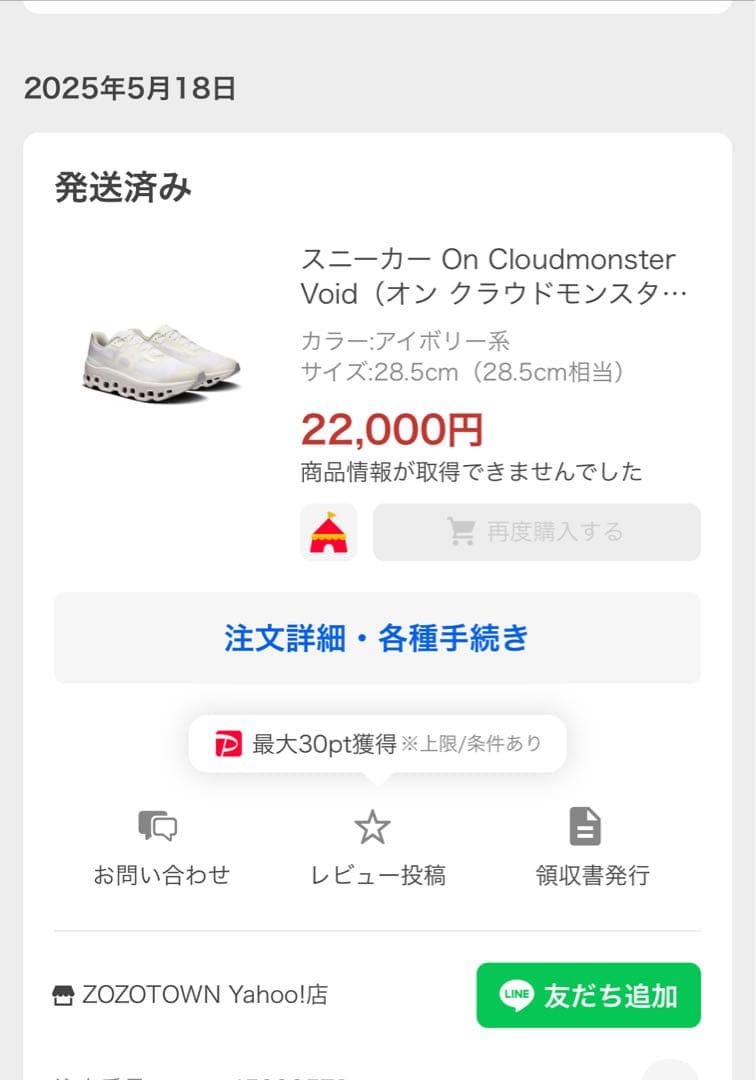Click the shopping cart icon on the repurchase button

tap(461, 532)
